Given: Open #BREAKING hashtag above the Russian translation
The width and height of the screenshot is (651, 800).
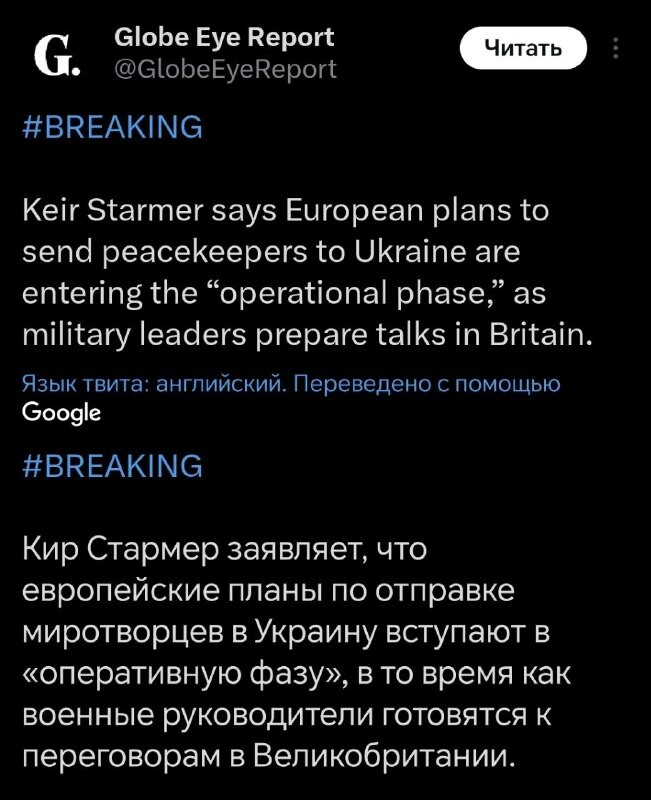Looking at the screenshot, I should click(x=112, y=466).
